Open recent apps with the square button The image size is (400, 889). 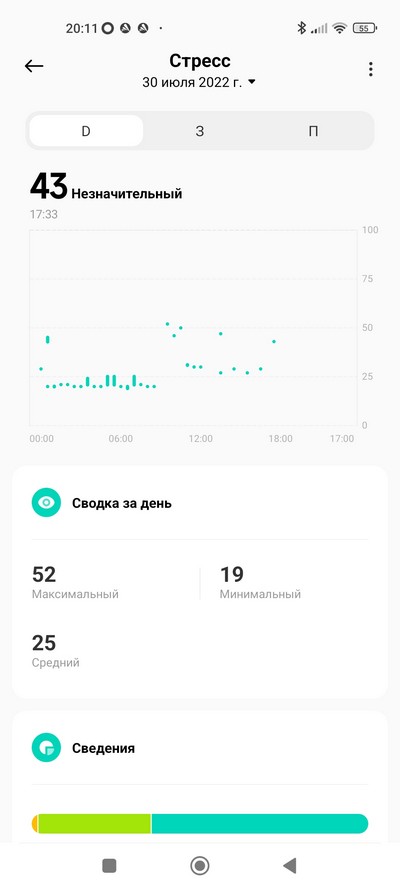109,865
